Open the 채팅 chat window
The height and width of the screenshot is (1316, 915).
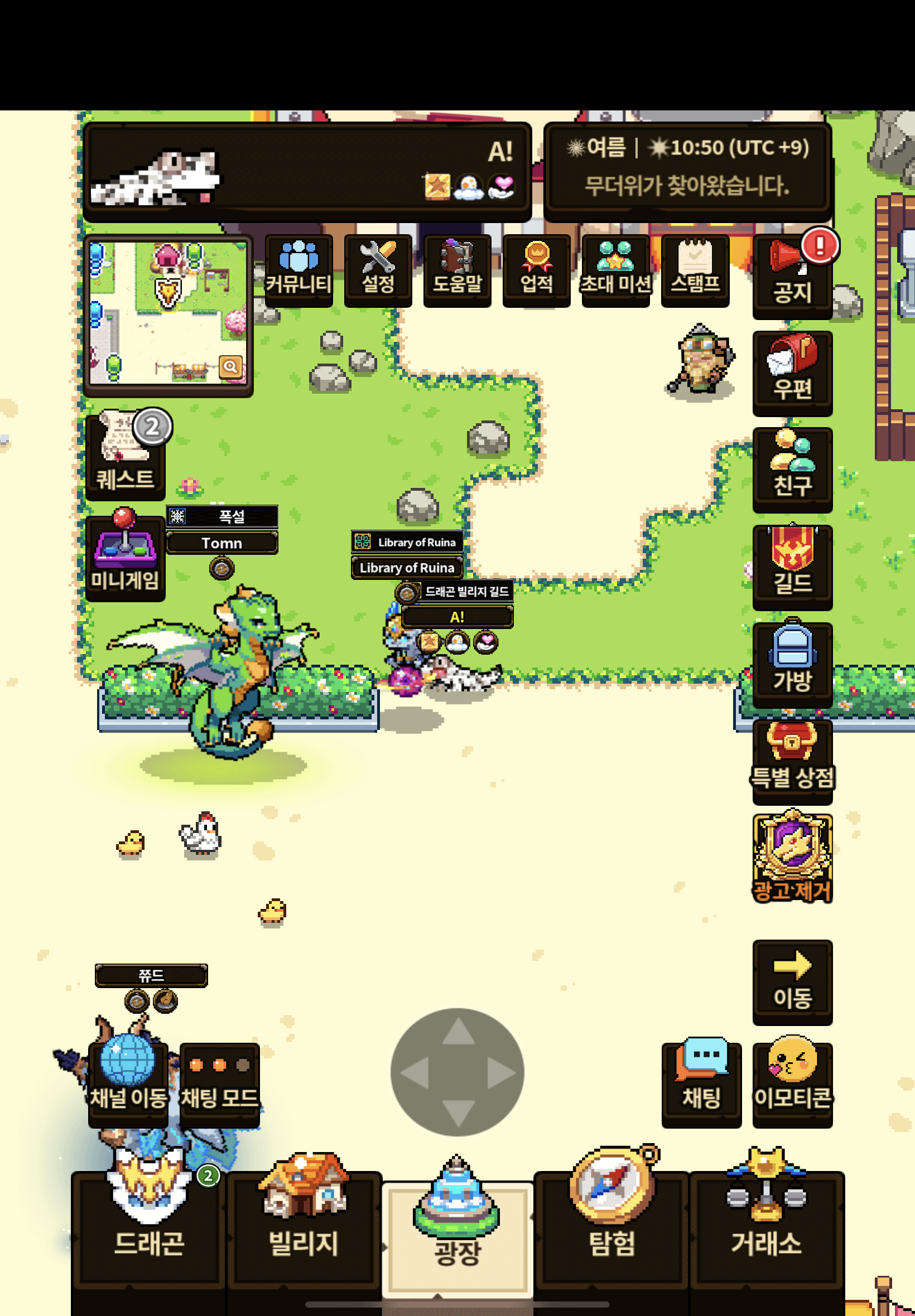[701, 1084]
